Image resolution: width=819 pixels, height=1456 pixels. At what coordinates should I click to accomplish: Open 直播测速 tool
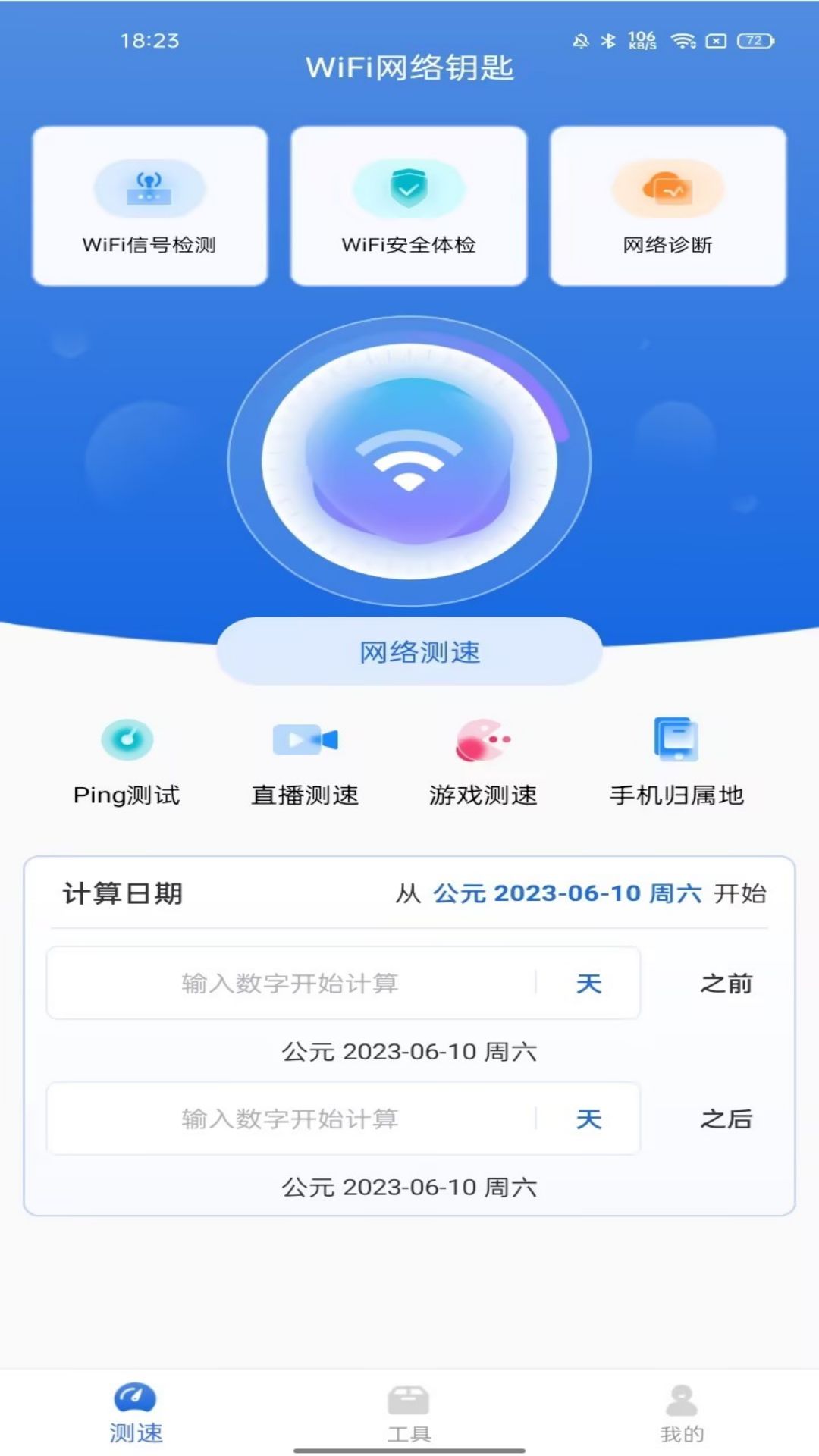point(305,762)
